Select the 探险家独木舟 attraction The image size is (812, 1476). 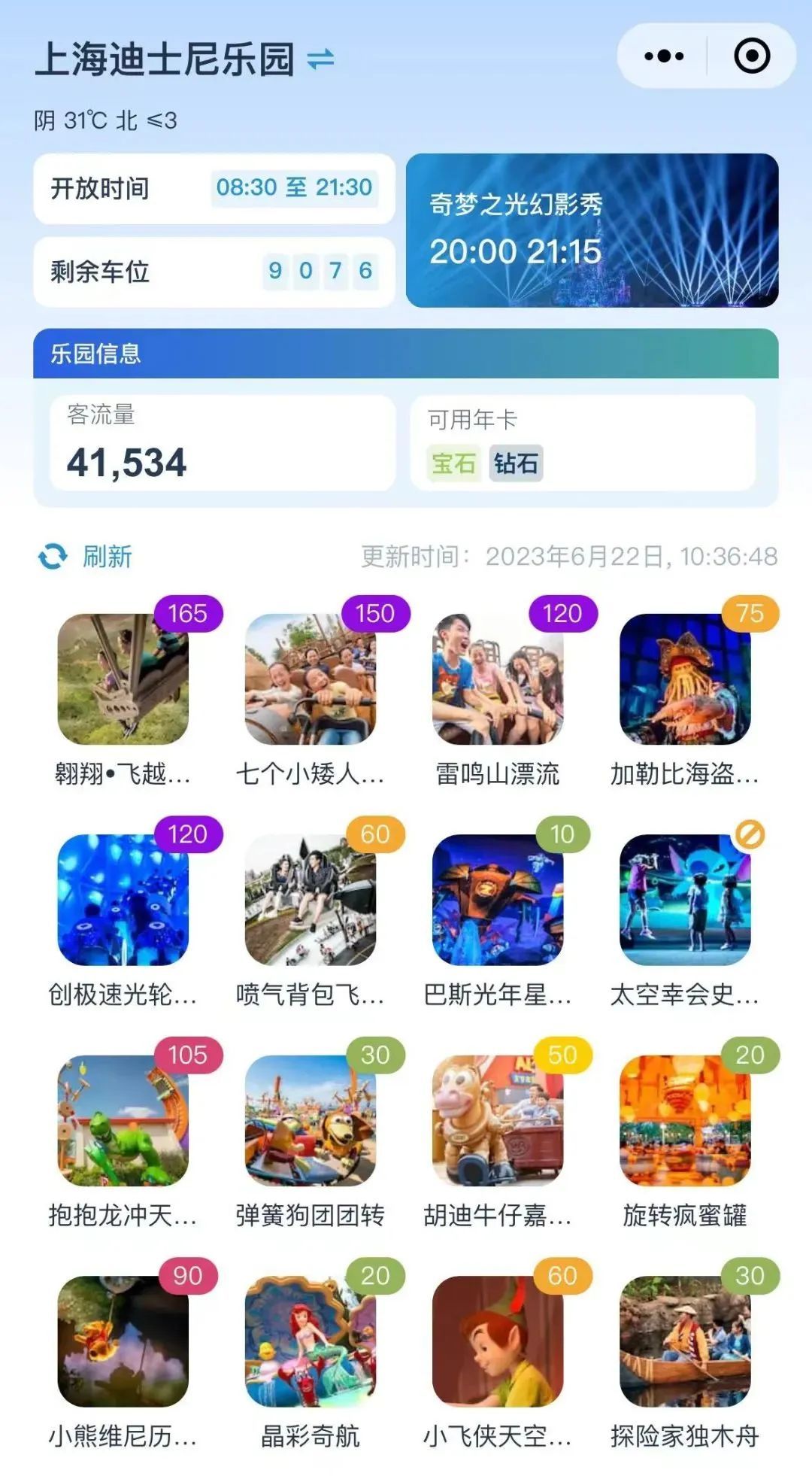coord(685,1341)
